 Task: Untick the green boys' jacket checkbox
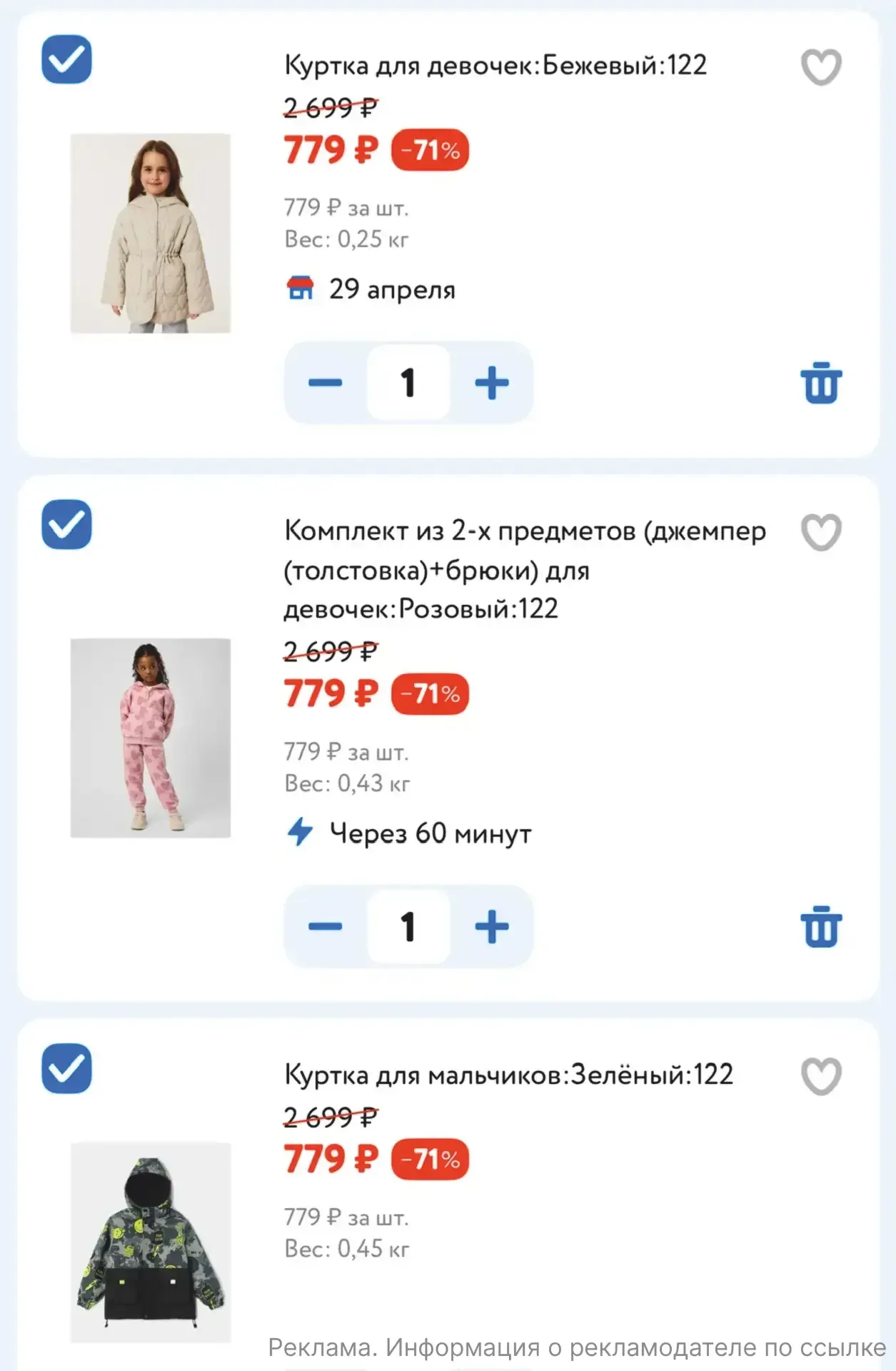[x=66, y=1069]
